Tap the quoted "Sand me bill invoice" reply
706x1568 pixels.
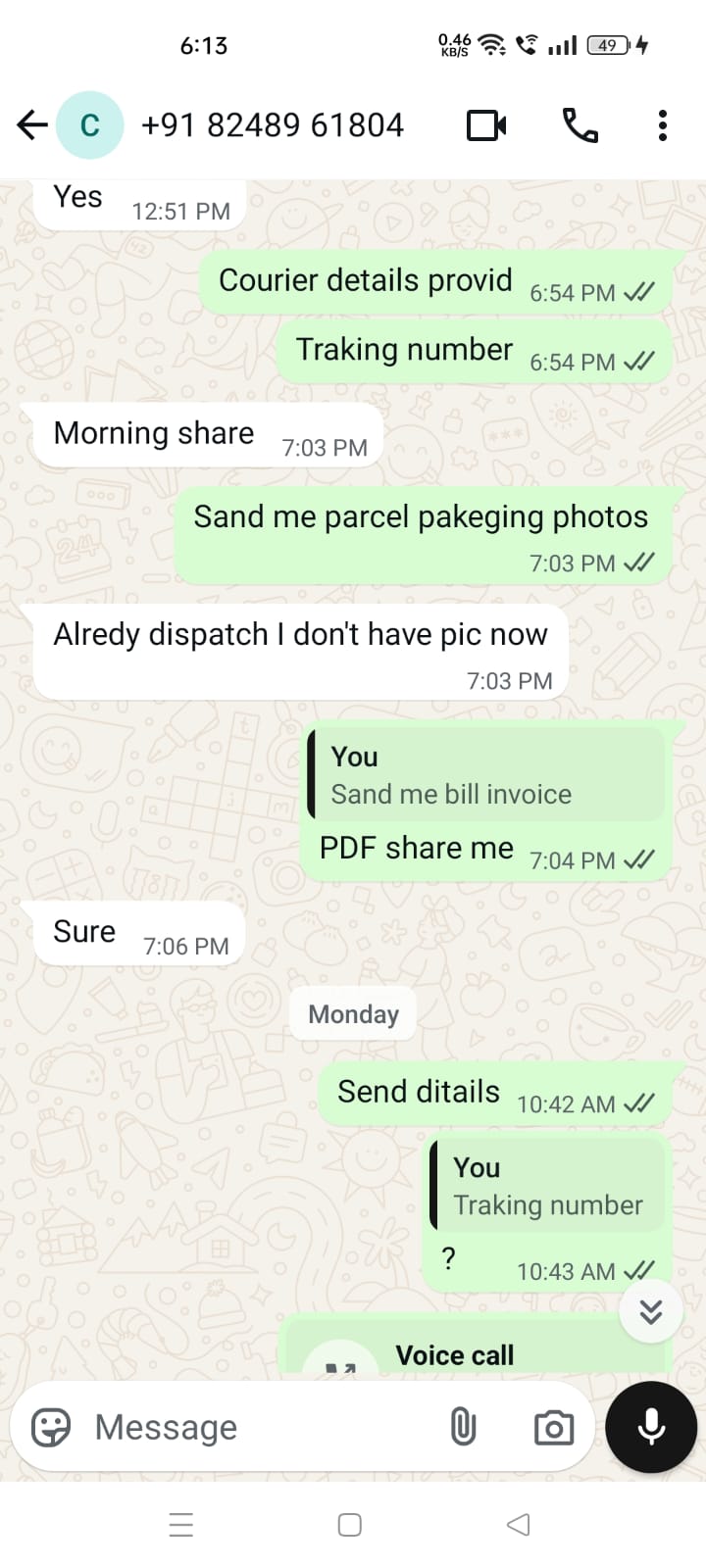[x=486, y=775]
